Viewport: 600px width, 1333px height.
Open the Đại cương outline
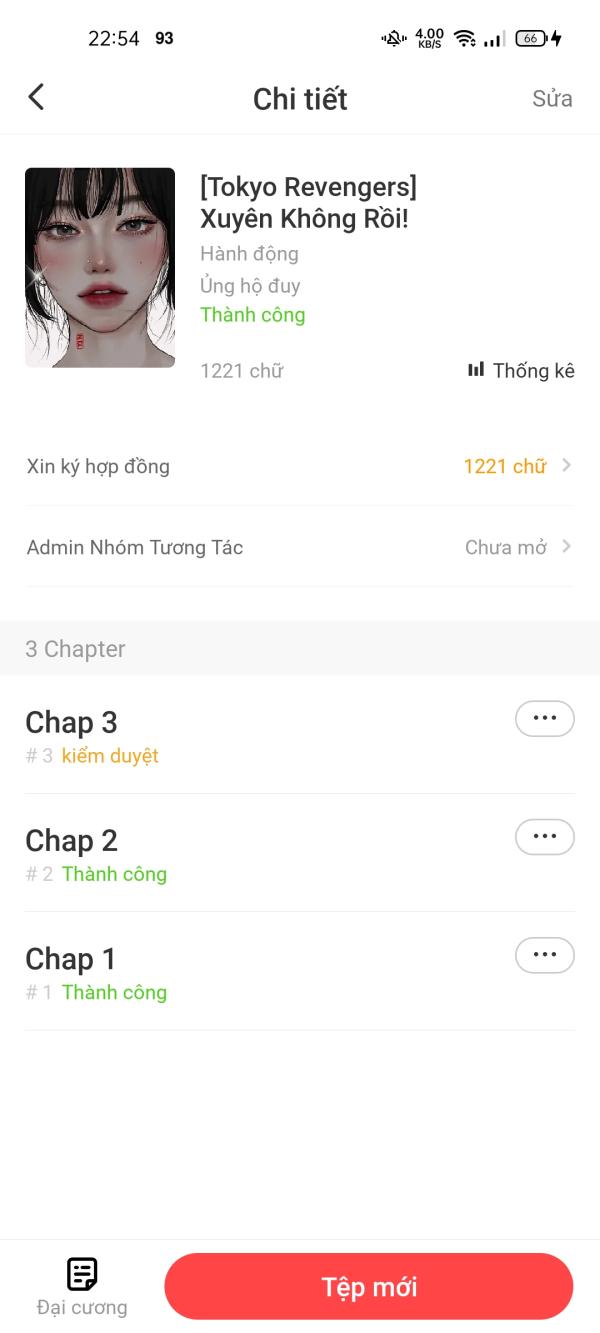pyautogui.click(x=82, y=1287)
